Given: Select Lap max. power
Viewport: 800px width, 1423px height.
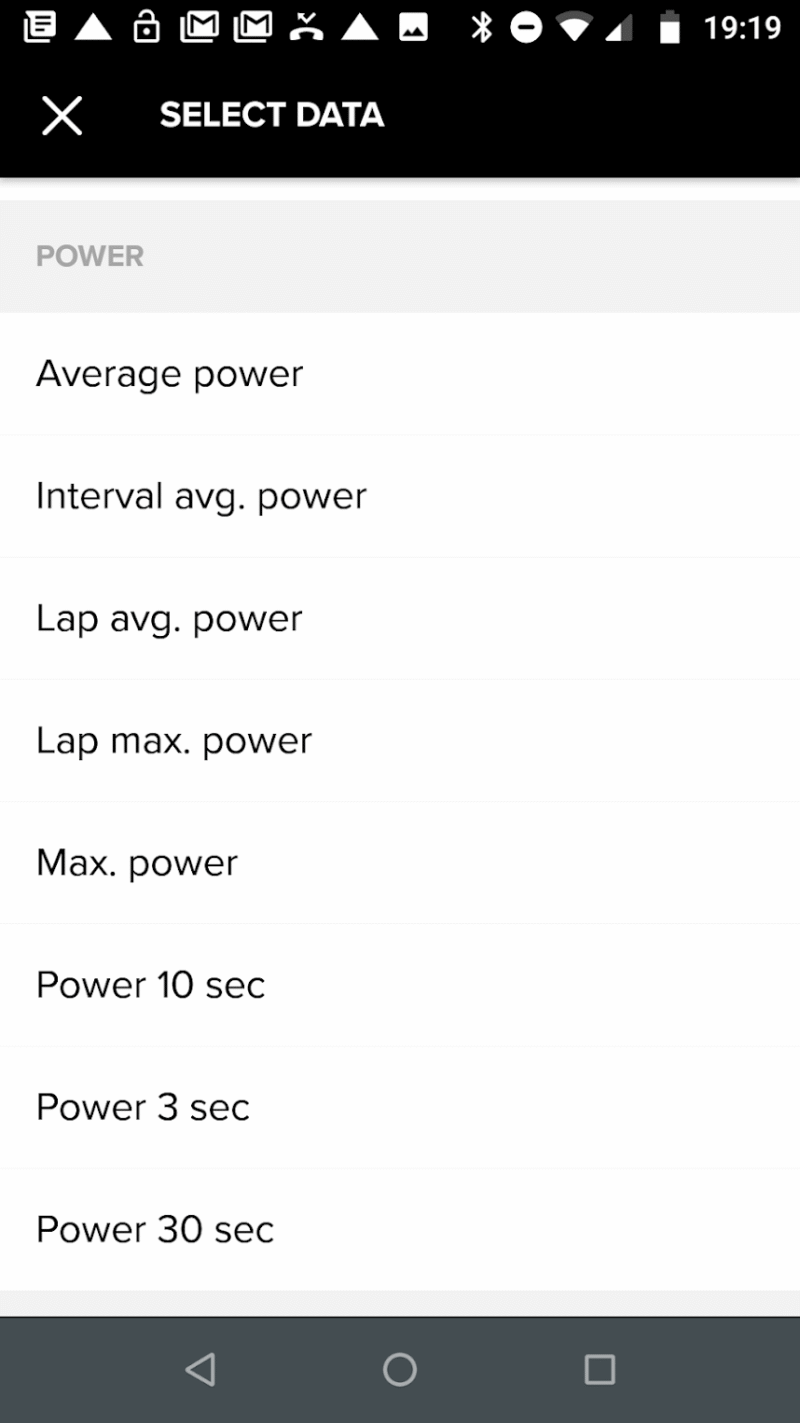Looking at the screenshot, I should [400, 740].
